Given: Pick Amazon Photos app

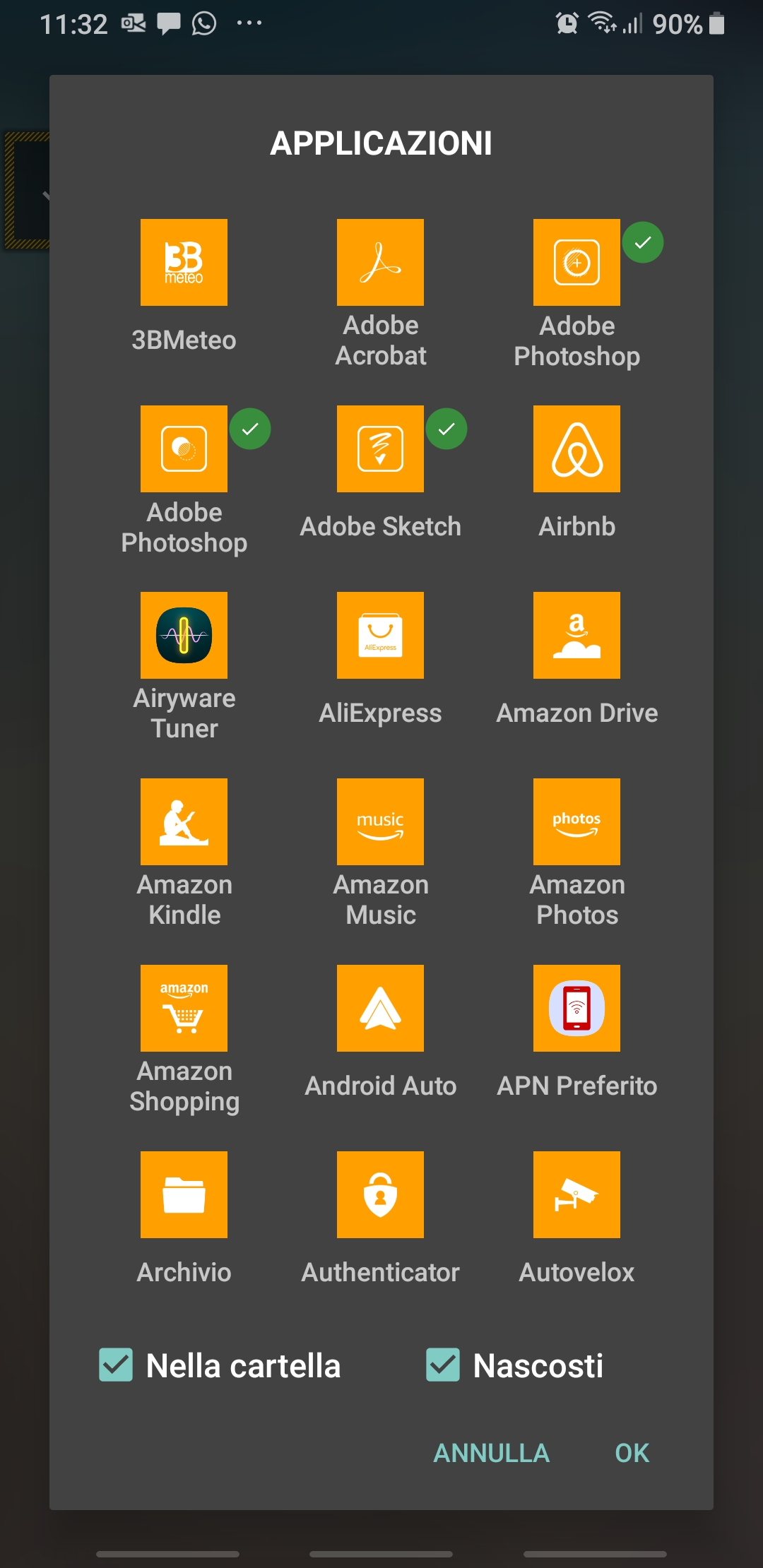Looking at the screenshot, I should (x=576, y=822).
